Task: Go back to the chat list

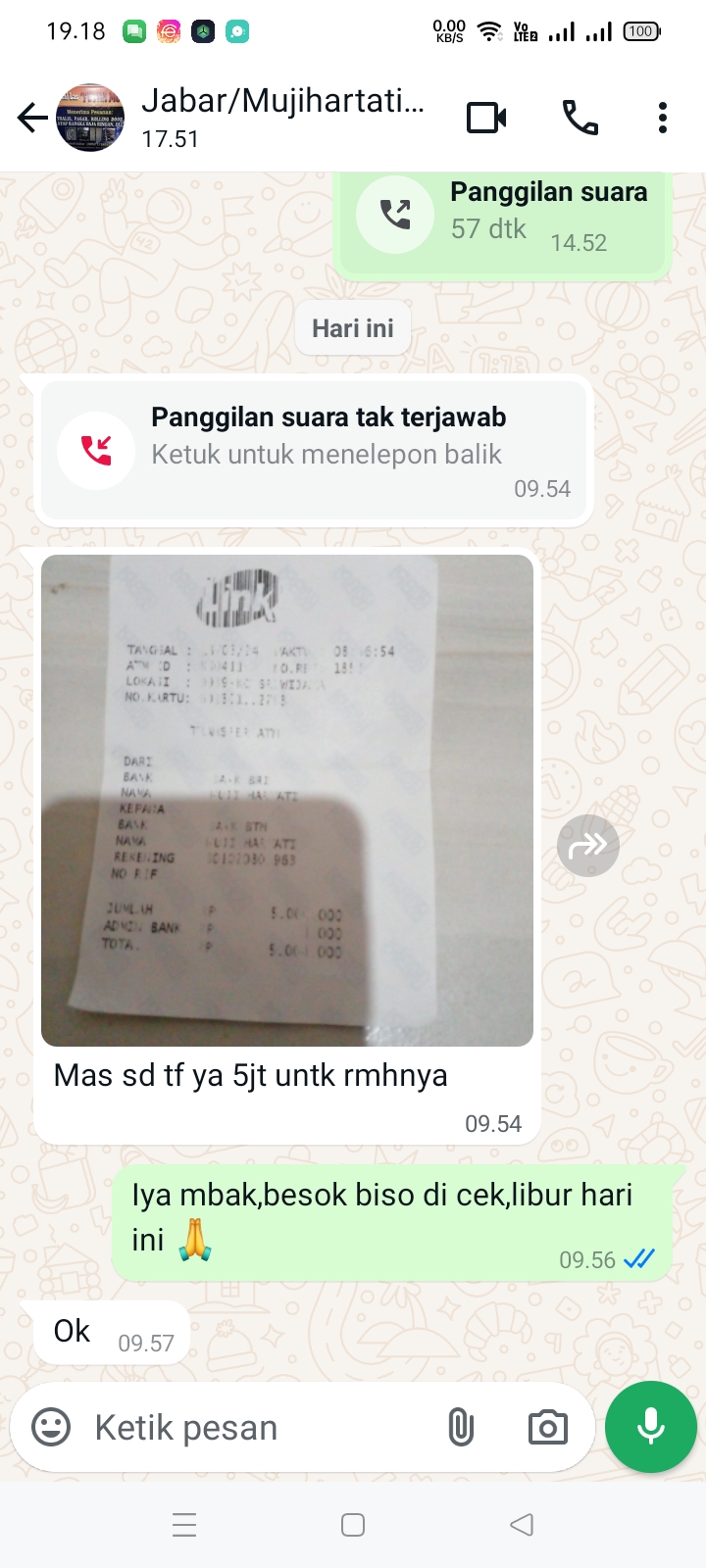Action: [32, 119]
